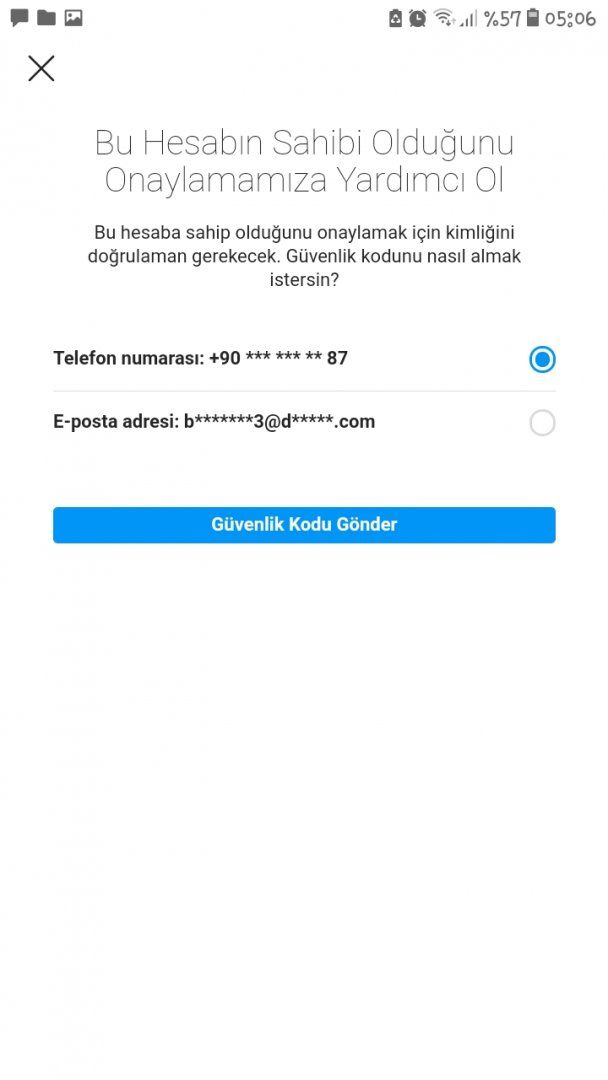608x1080 pixels.
Task: Tap the Güvenlik Kodu Gönder button
Action: click(x=304, y=525)
